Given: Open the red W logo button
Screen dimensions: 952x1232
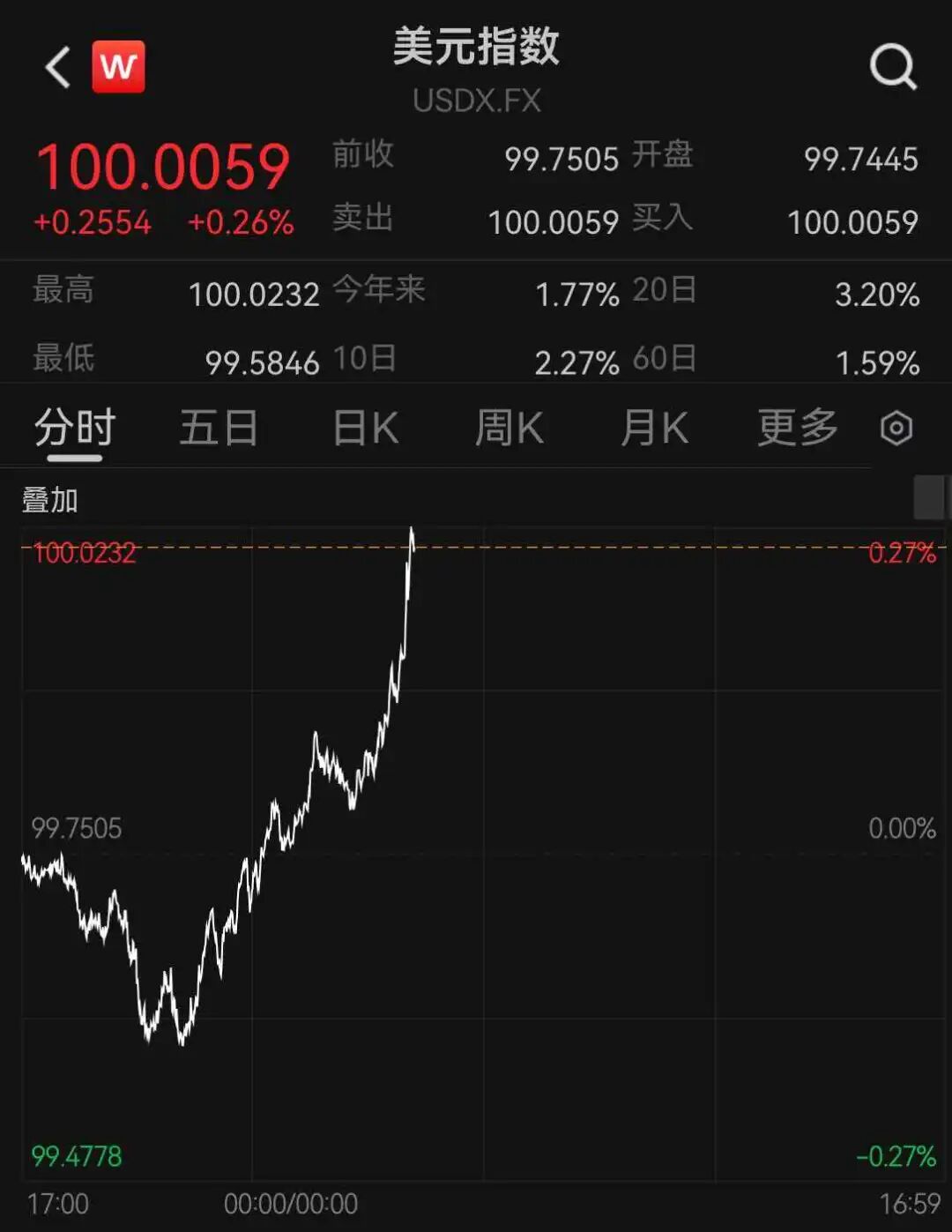Looking at the screenshot, I should coord(118,67).
